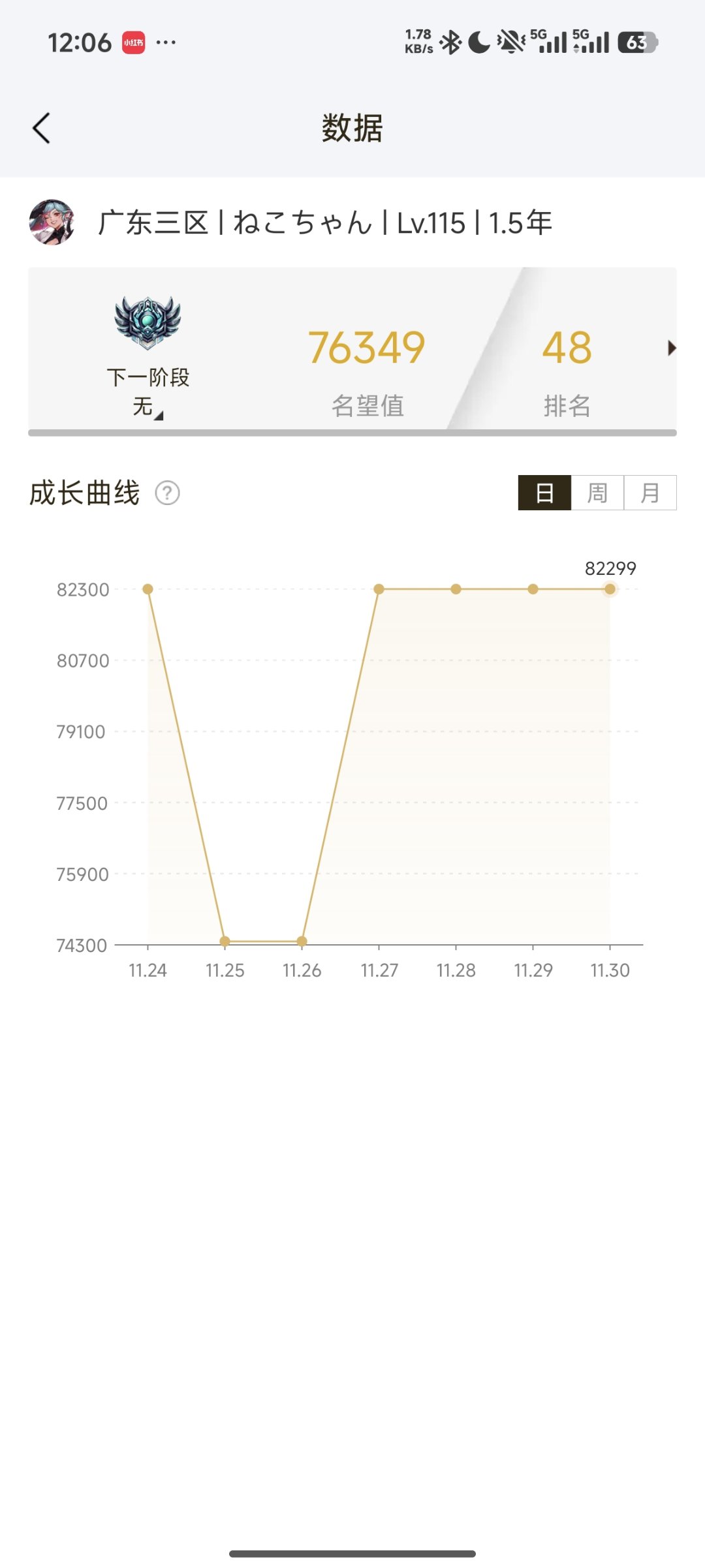Image resolution: width=705 pixels, height=1568 pixels.
Task: Select the 11.27 data point on chart
Action: pos(379,589)
